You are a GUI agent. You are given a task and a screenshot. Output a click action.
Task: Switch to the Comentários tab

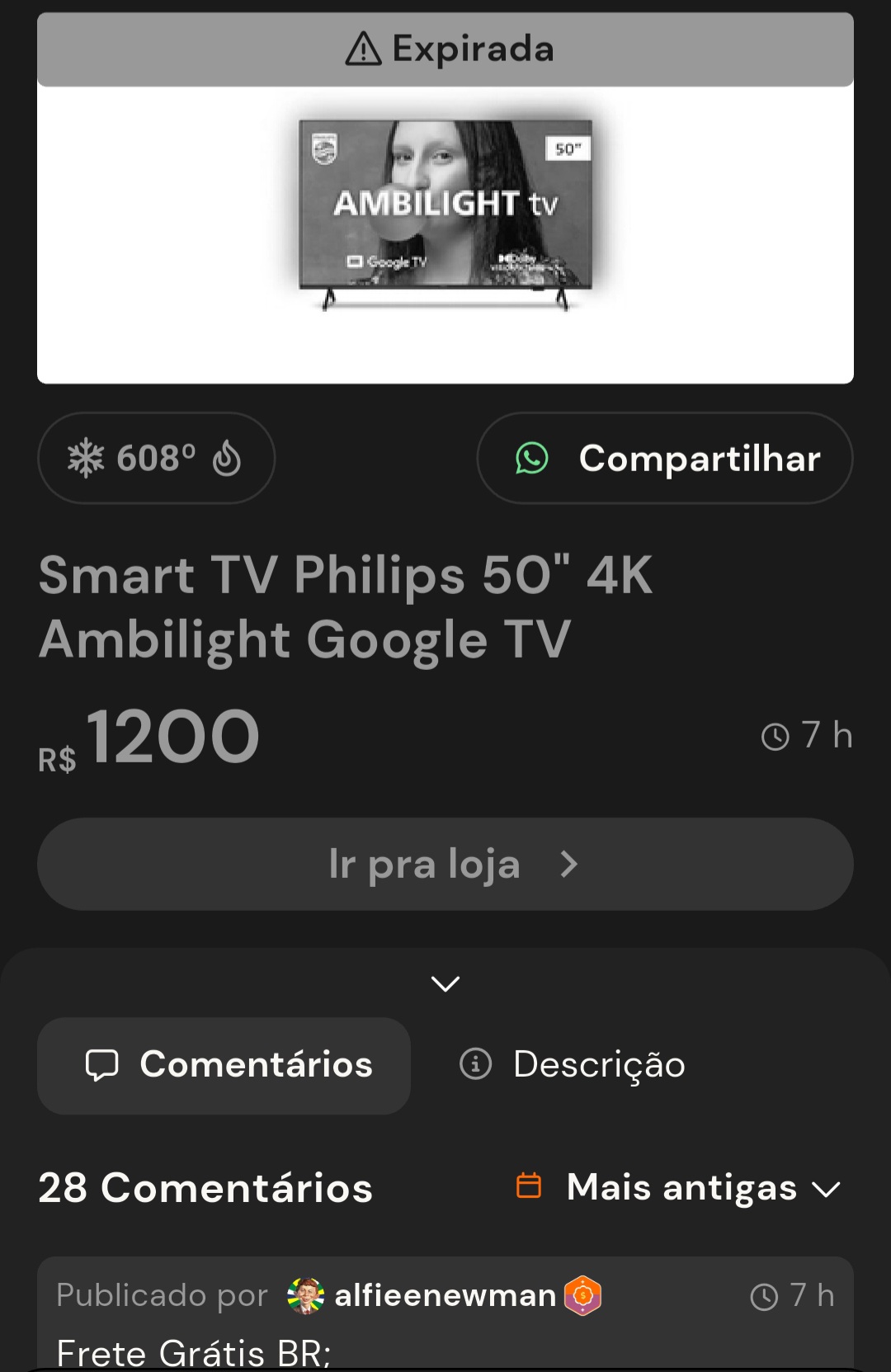click(224, 1065)
